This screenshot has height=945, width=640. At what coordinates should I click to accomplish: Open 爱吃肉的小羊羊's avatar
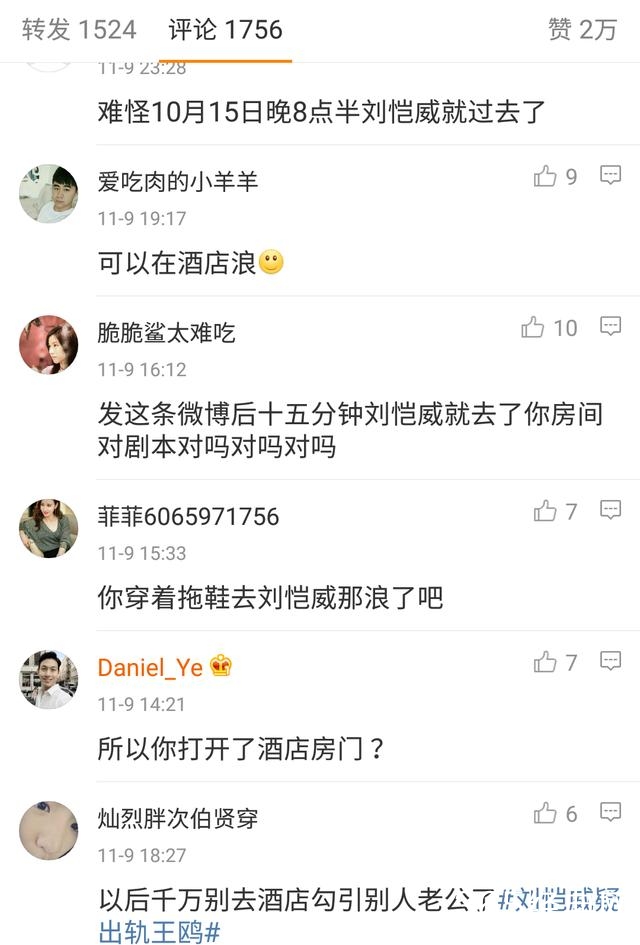pyautogui.click(x=49, y=194)
